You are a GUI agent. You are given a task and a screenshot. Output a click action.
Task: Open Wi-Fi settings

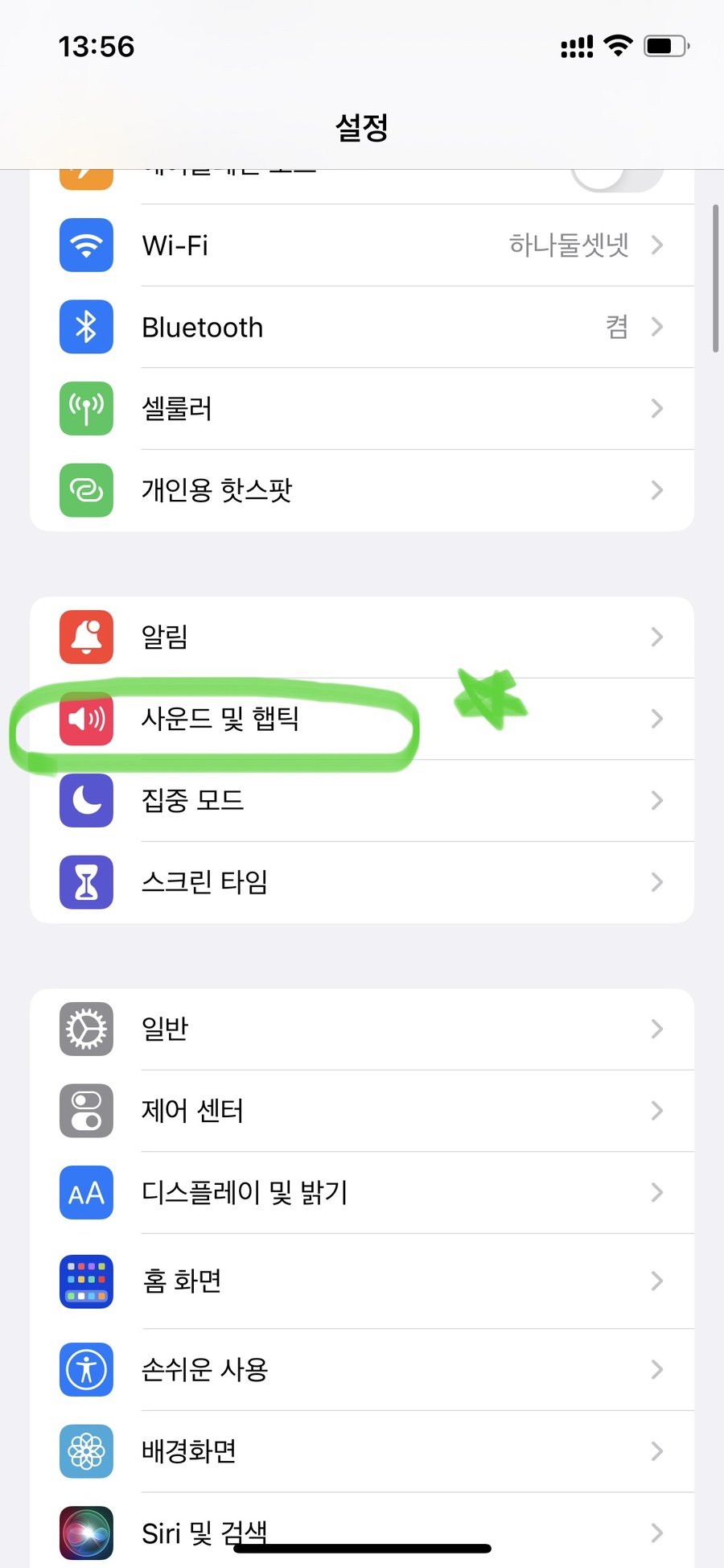coord(362,245)
